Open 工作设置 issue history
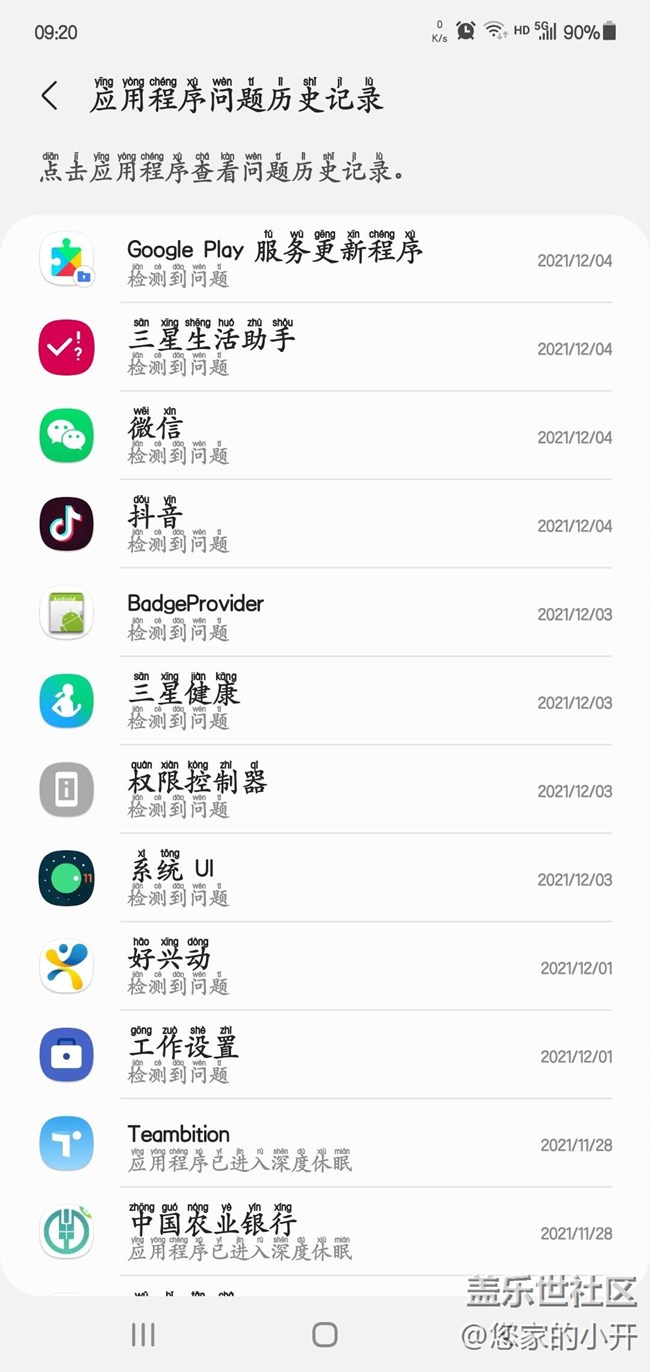Viewport: 650px width, 1372px height. [x=325, y=1056]
